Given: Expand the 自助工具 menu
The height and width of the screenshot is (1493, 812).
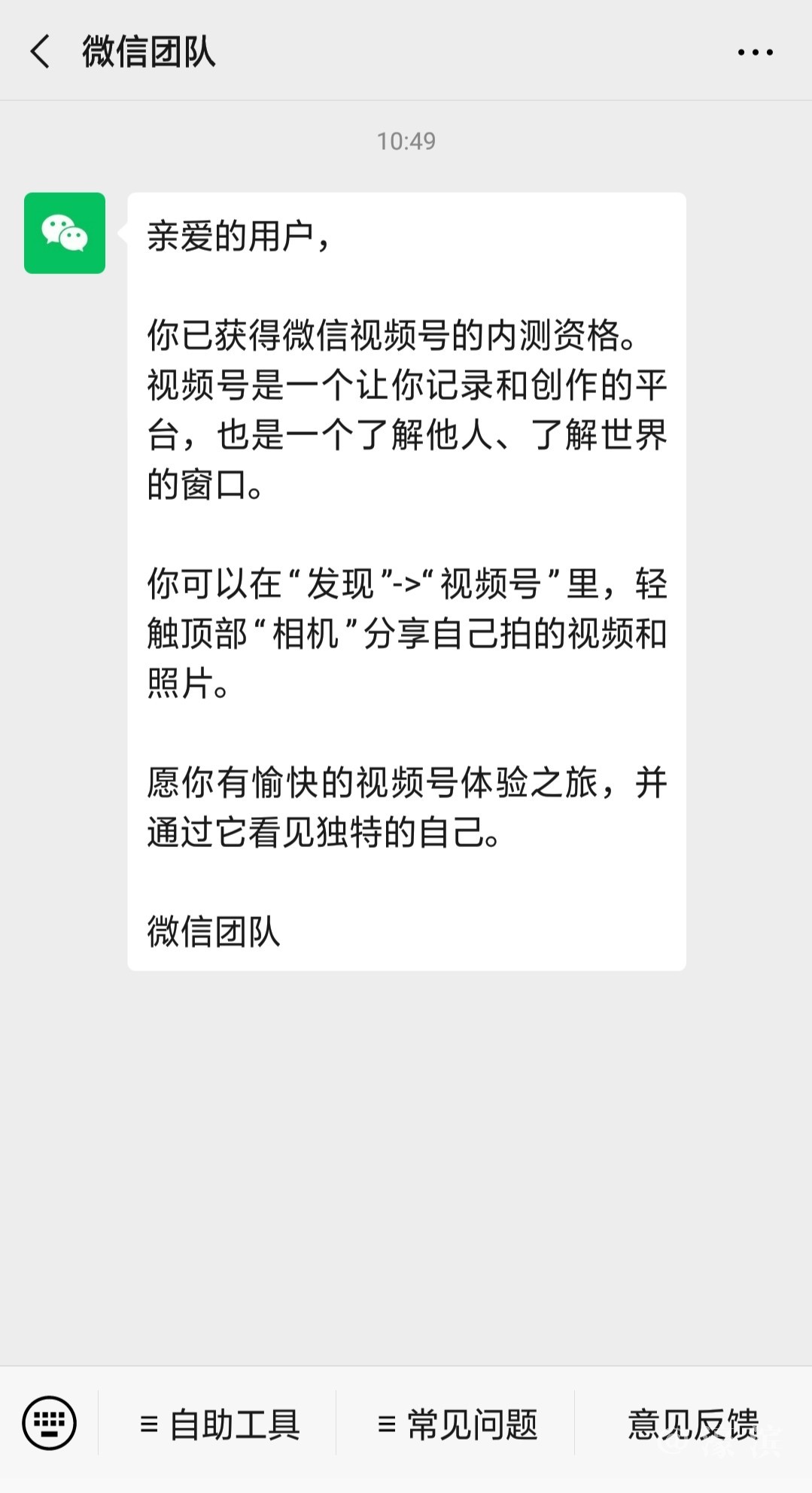Looking at the screenshot, I should (220, 1424).
